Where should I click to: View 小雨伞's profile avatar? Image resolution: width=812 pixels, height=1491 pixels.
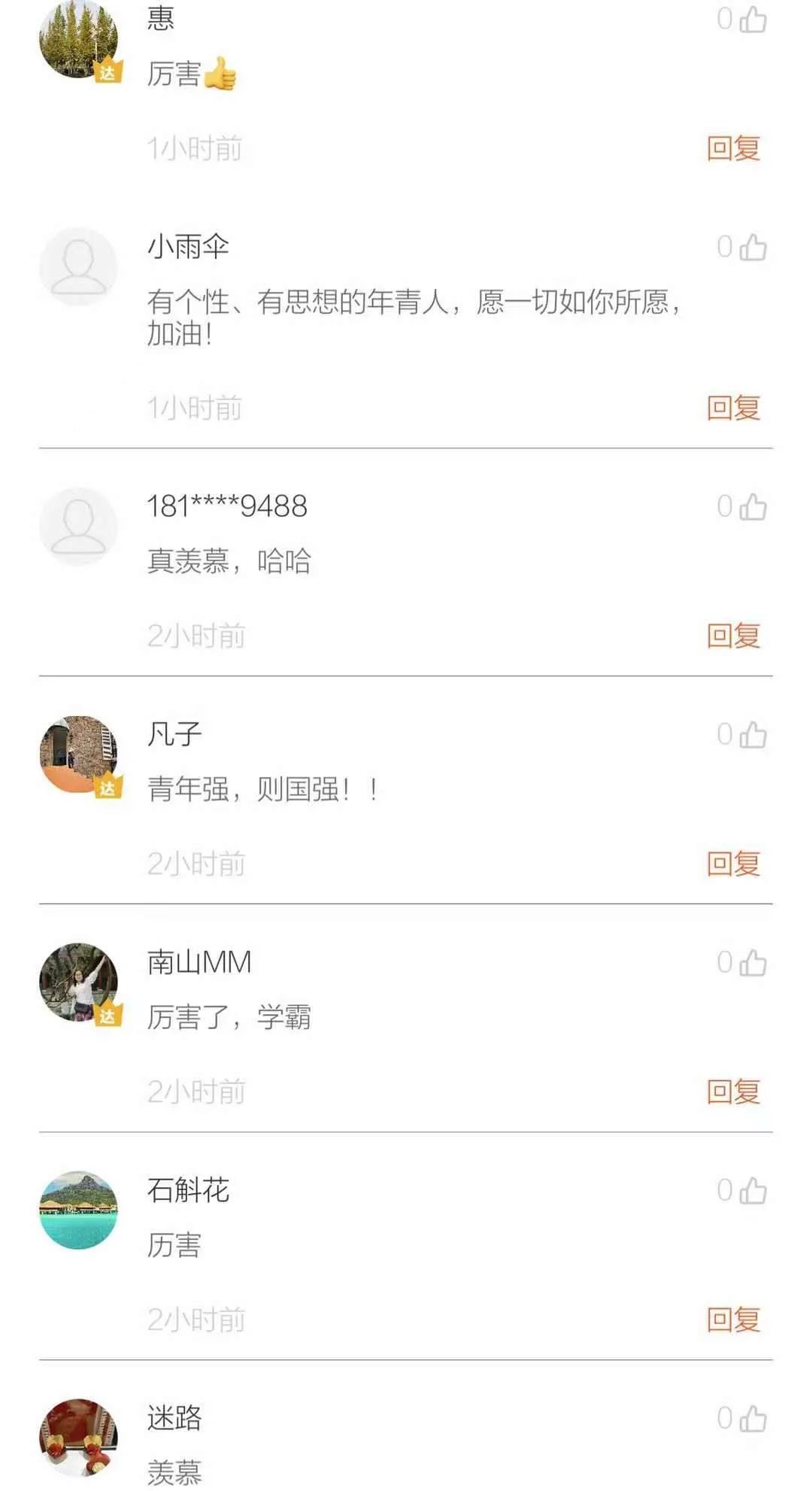pos(78,266)
